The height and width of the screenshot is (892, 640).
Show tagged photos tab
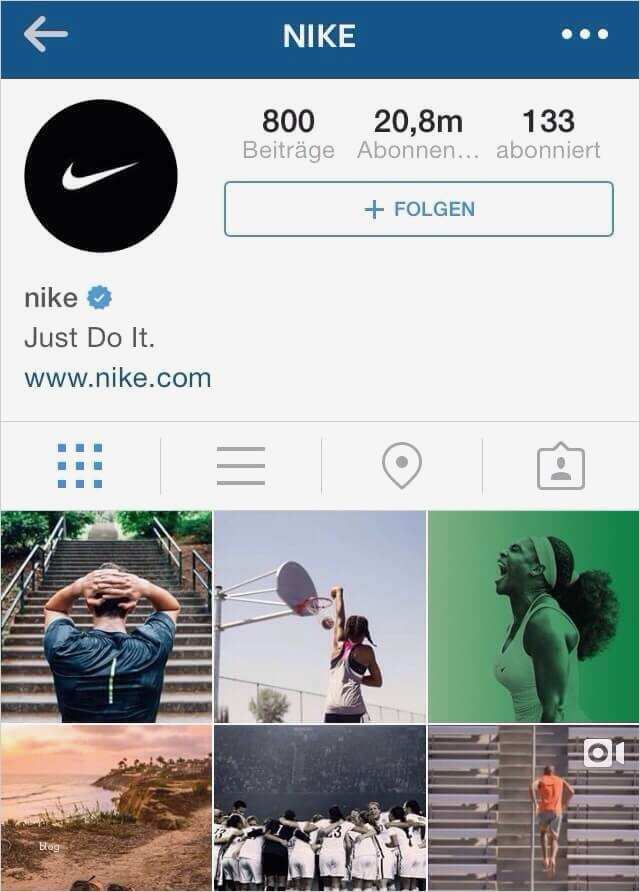[x=561, y=466]
